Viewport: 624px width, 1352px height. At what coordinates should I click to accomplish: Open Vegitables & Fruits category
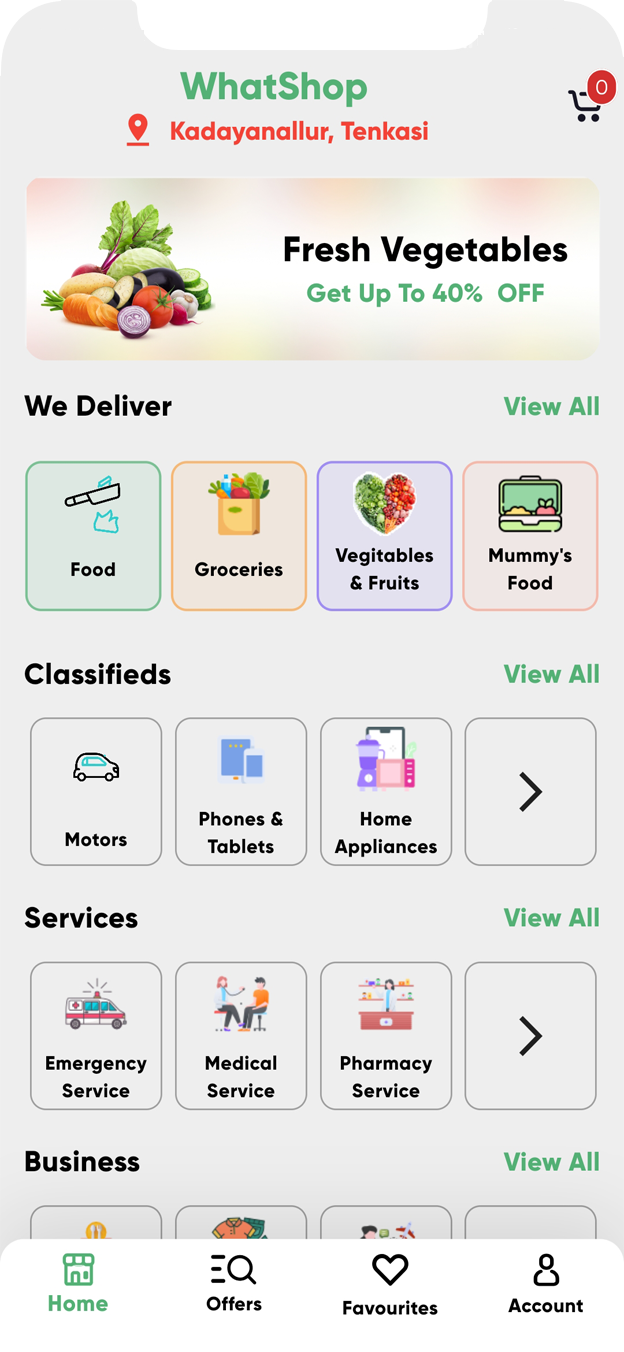click(x=385, y=535)
